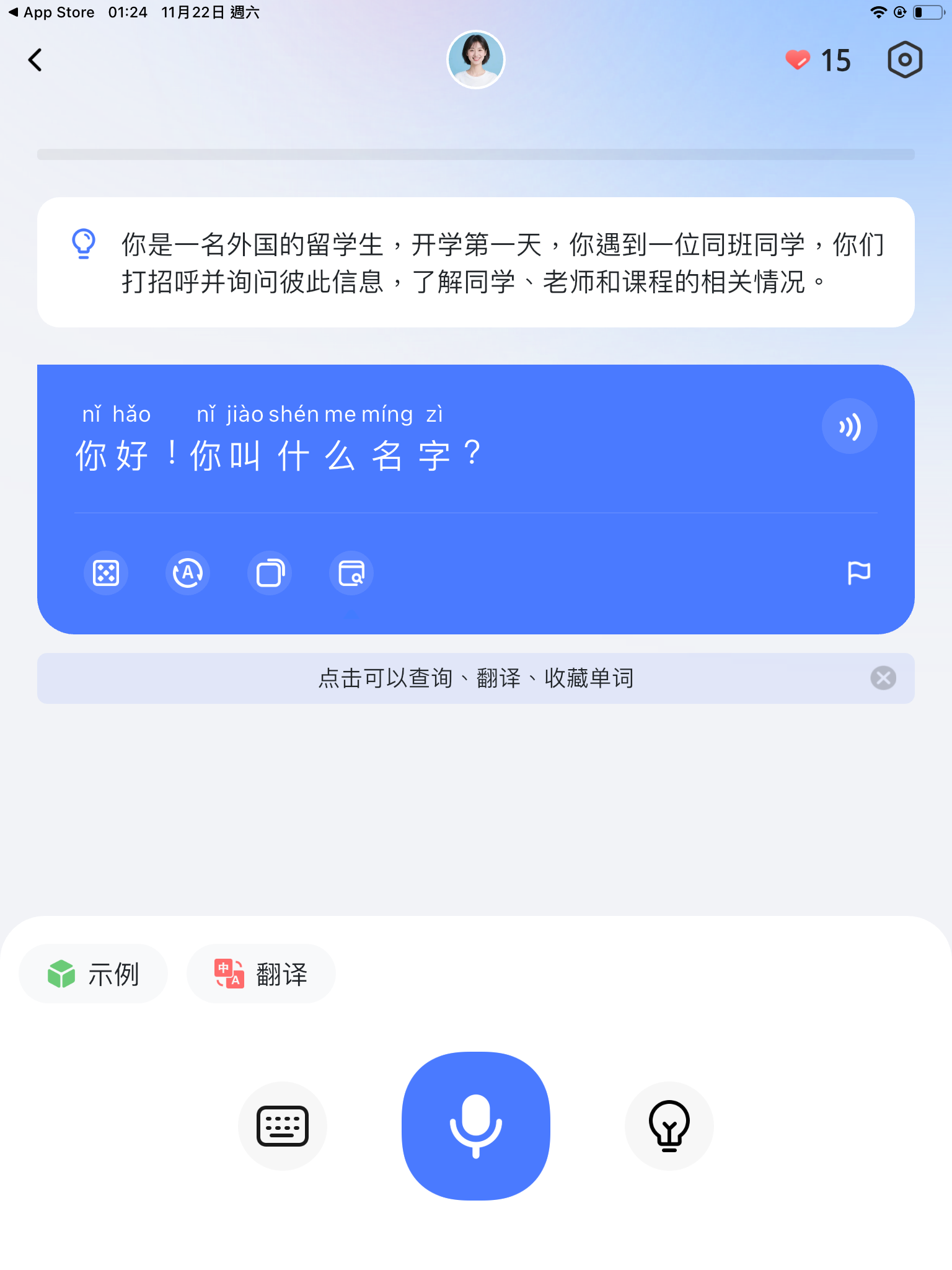Go back with the left chevron
Screen dimensions: 952x1270
[x=35, y=60]
